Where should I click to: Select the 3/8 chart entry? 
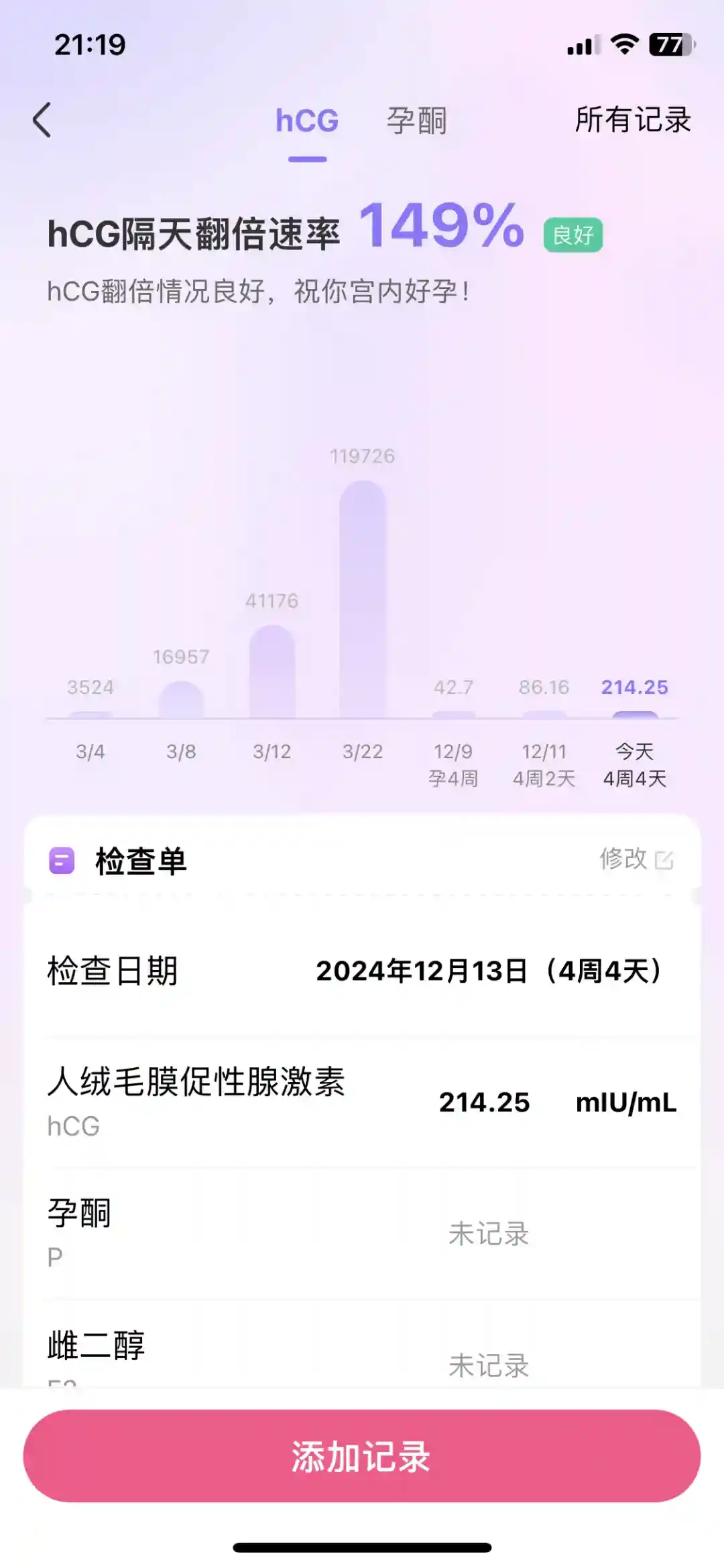pyautogui.click(x=181, y=701)
